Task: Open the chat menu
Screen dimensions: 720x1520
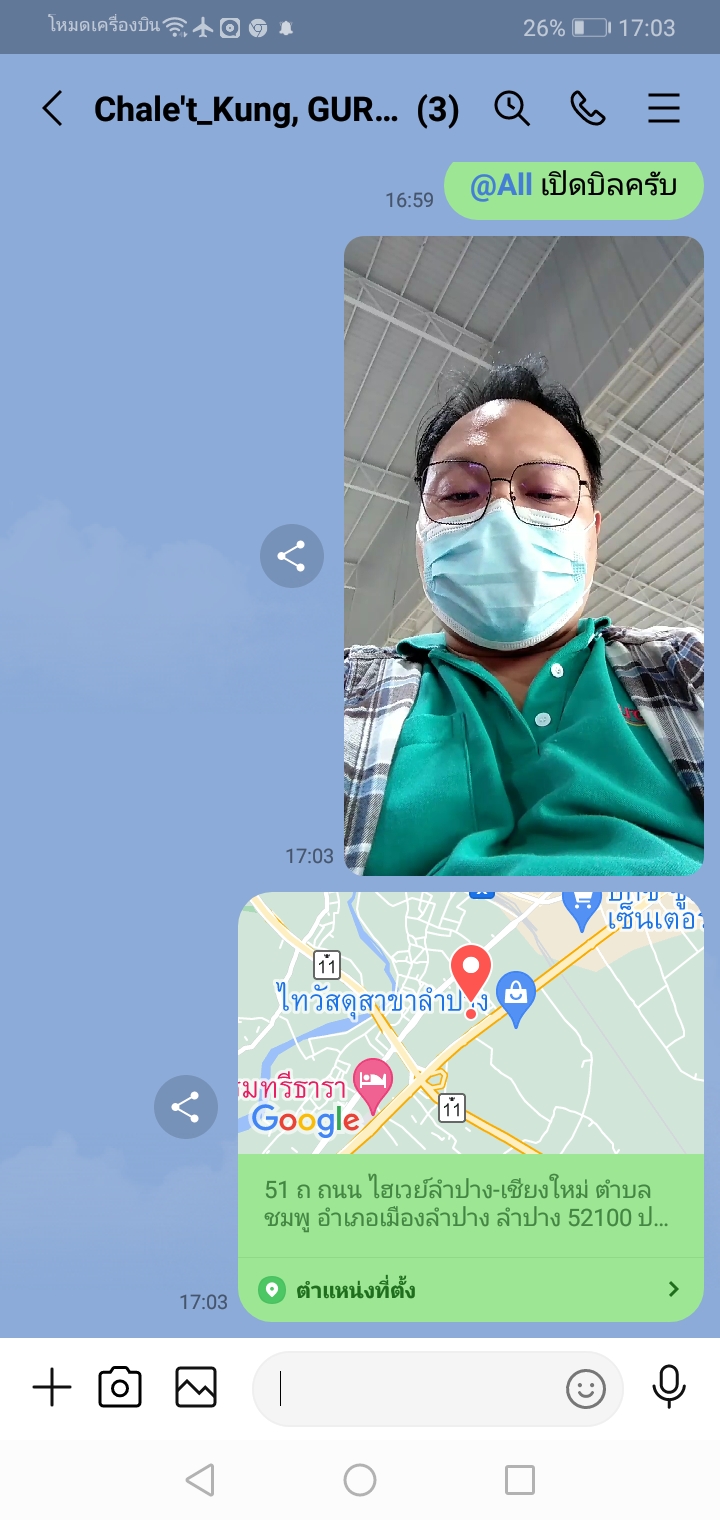Action: pos(664,109)
